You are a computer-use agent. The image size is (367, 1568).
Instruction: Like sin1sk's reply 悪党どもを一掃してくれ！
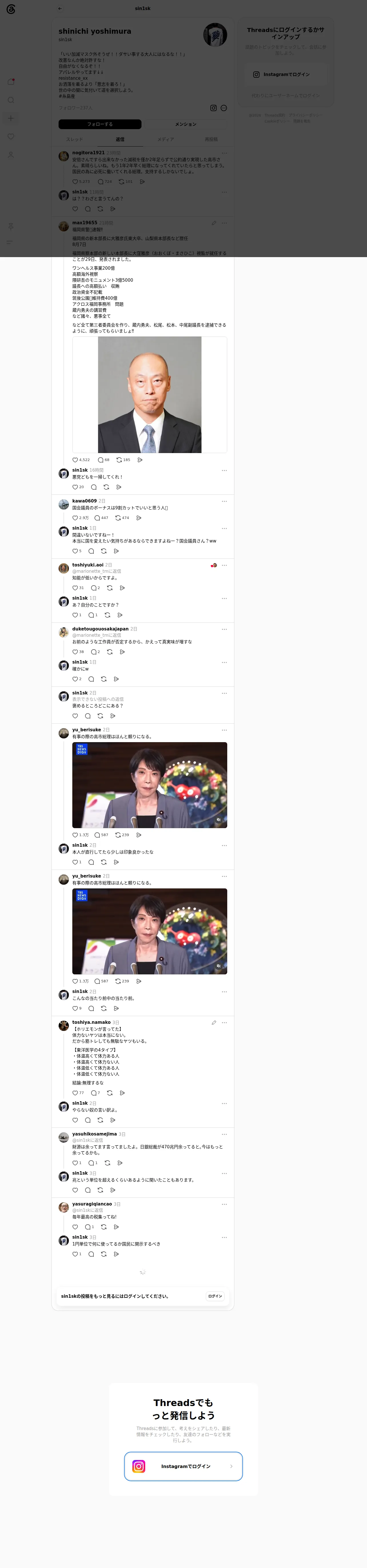tap(75, 487)
